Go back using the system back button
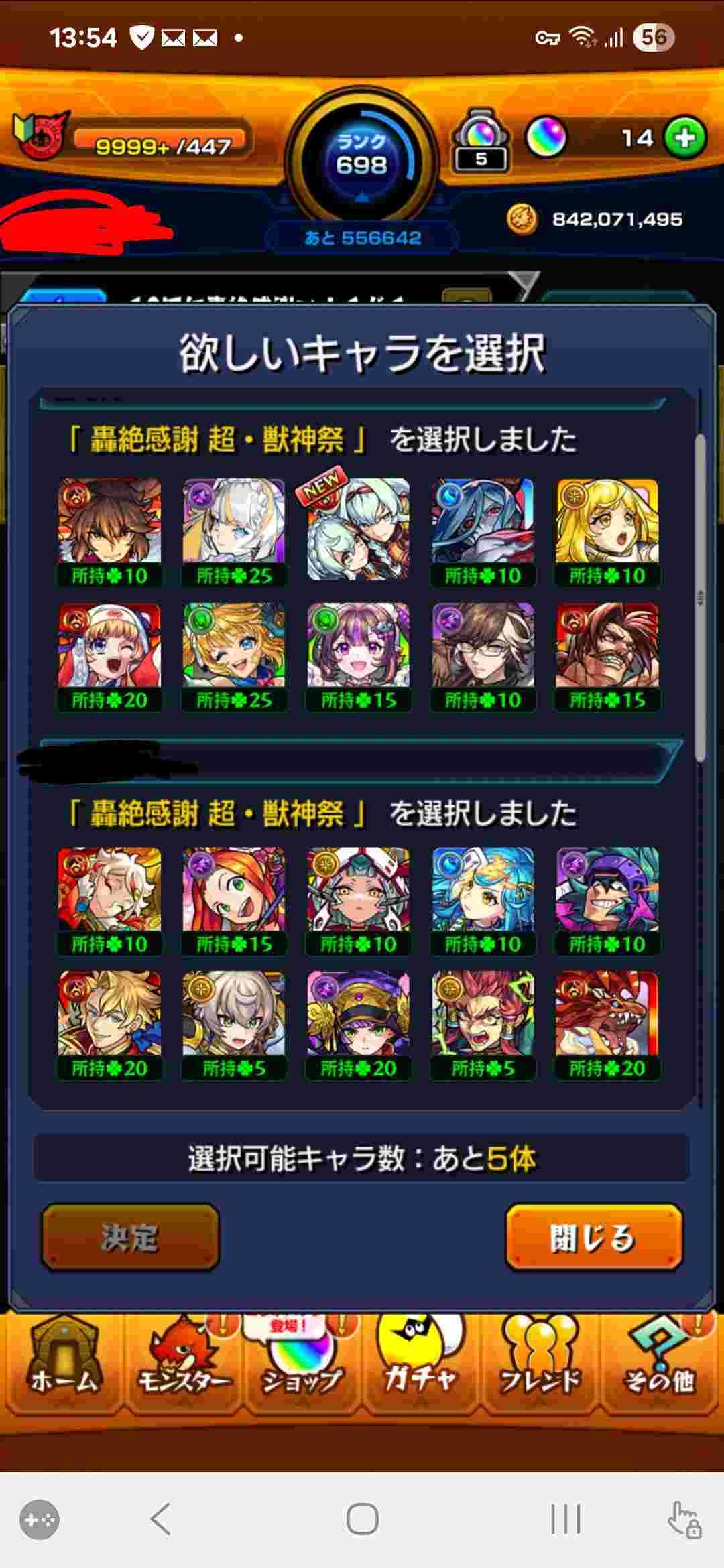The width and height of the screenshot is (724, 1568). [x=161, y=1518]
